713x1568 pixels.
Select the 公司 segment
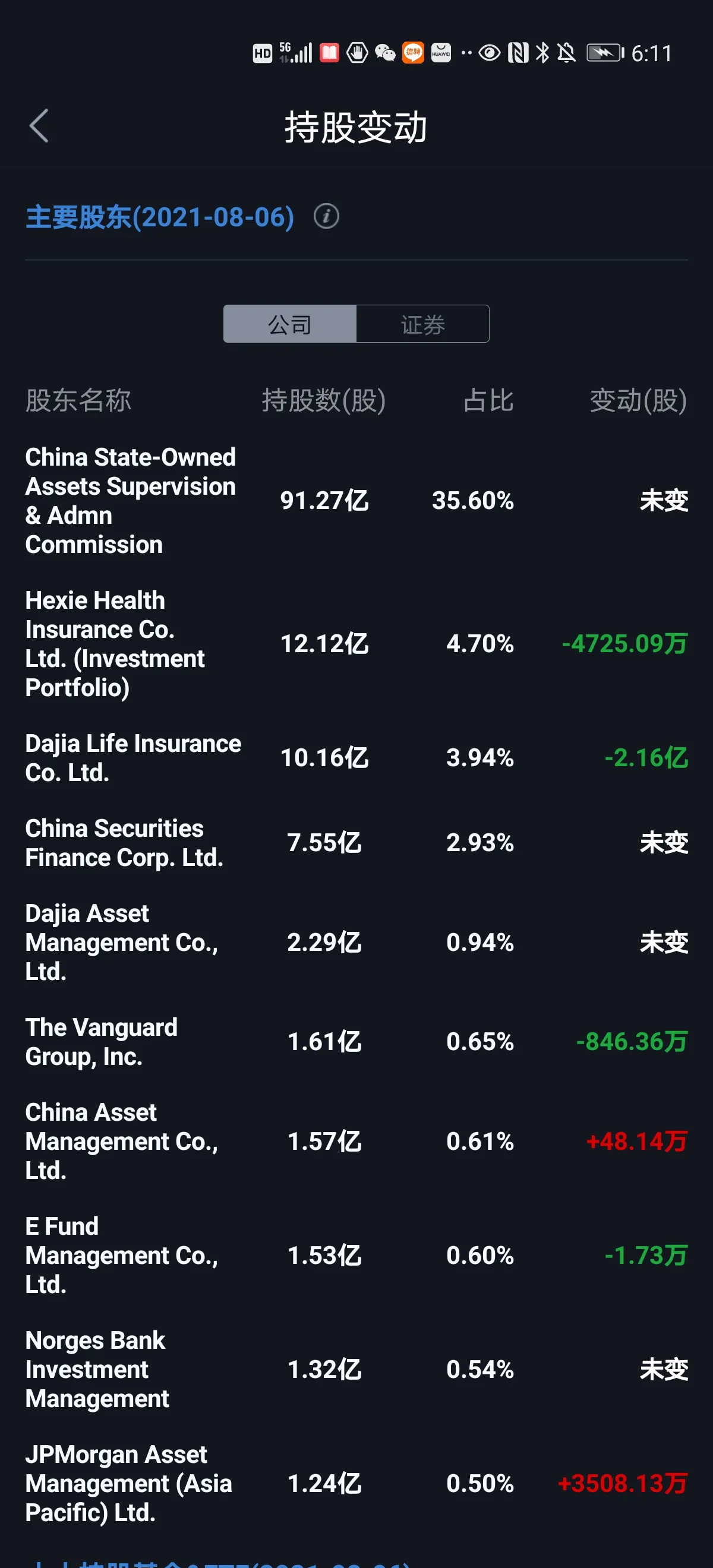(290, 324)
